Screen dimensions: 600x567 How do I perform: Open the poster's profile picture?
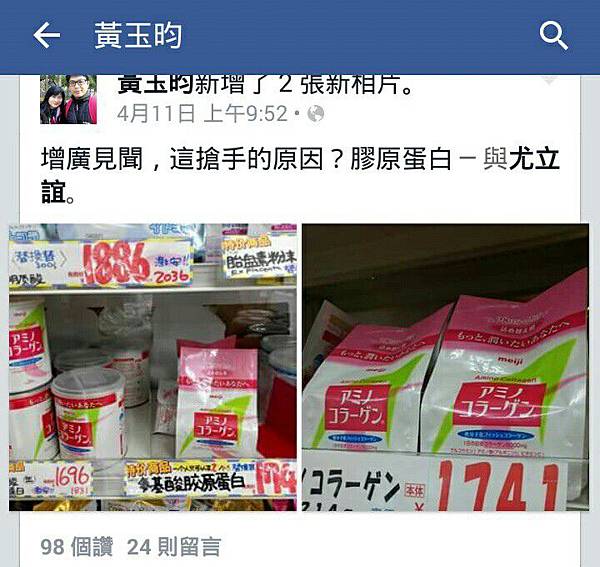click(69, 99)
